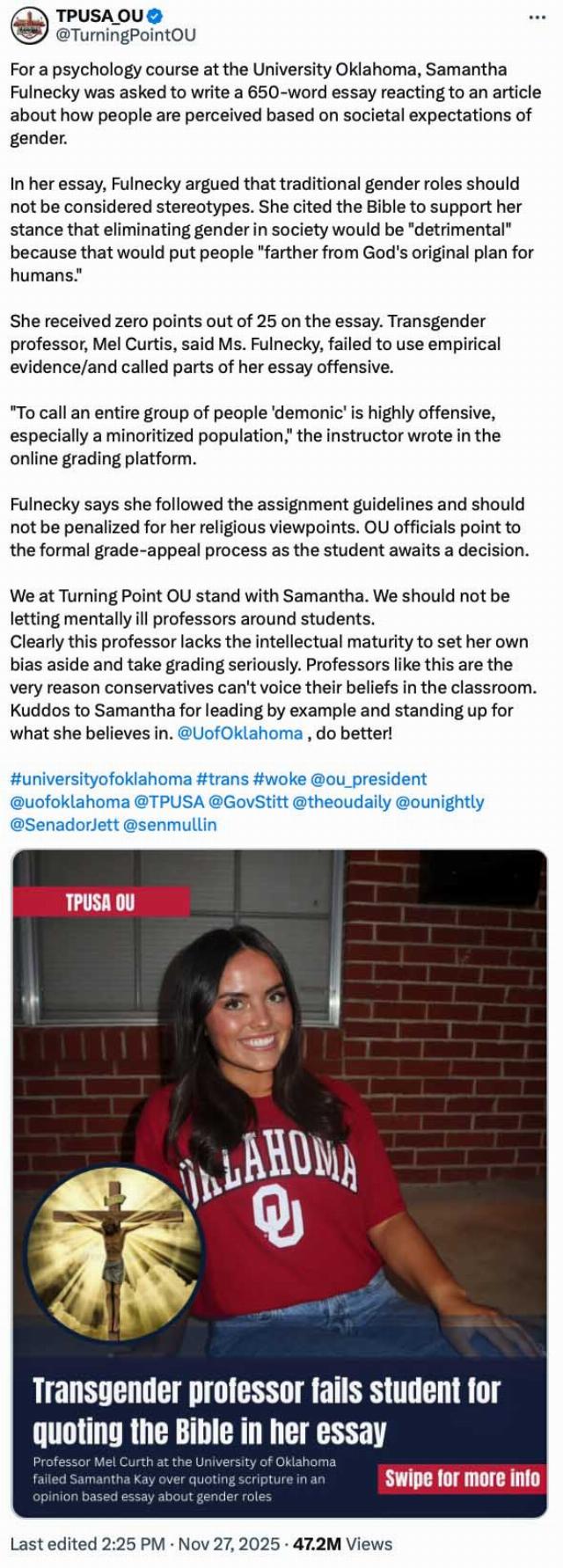Open the @UofOklahoma mention in the post

tap(240, 733)
